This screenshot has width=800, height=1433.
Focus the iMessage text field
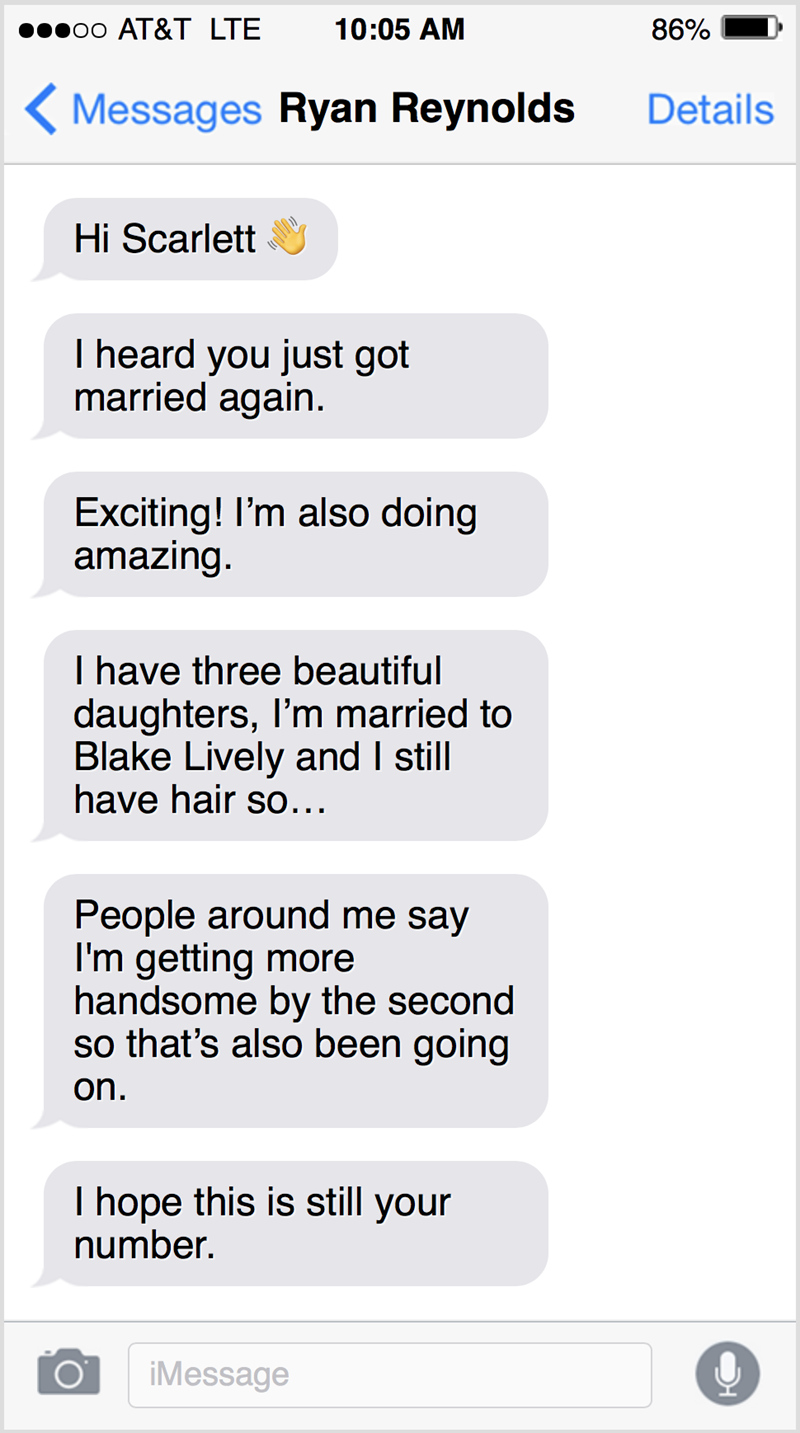[390, 1374]
